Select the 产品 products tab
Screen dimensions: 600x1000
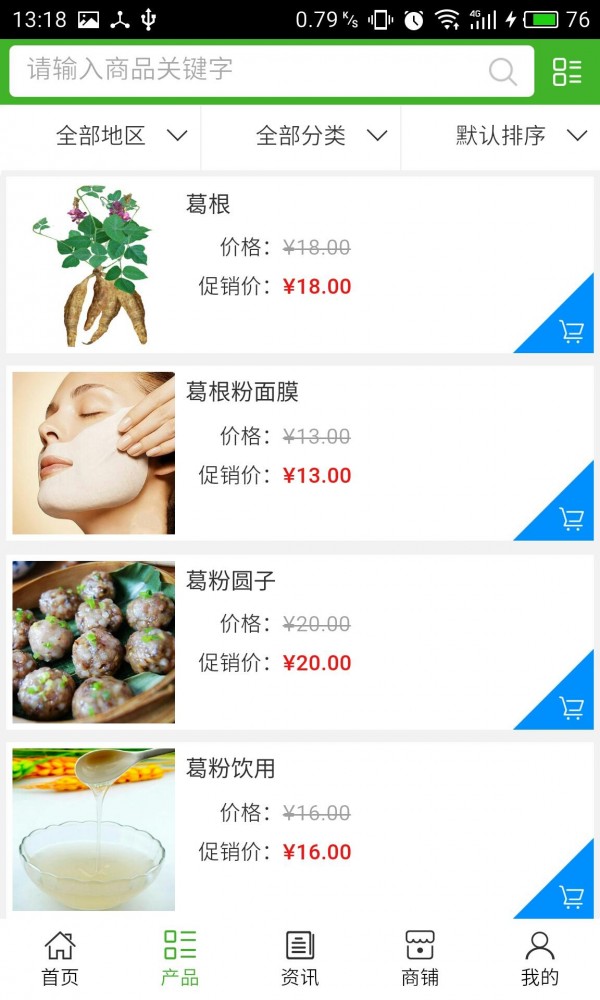point(180,958)
